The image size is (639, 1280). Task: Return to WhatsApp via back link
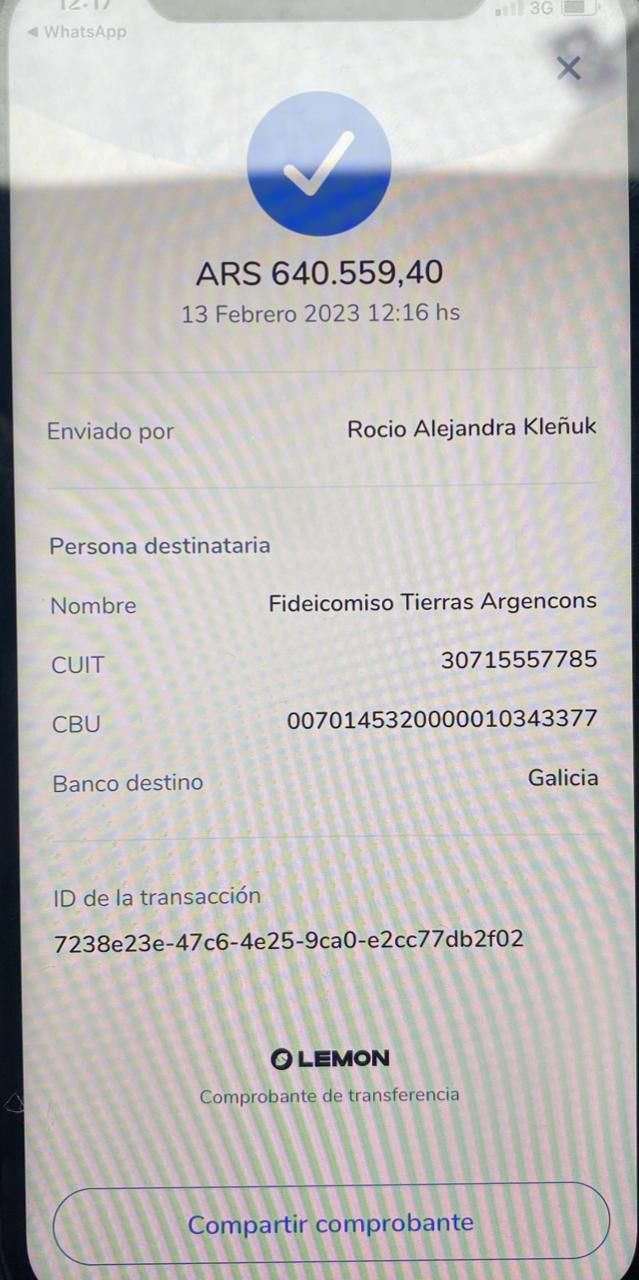pos(77,32)
